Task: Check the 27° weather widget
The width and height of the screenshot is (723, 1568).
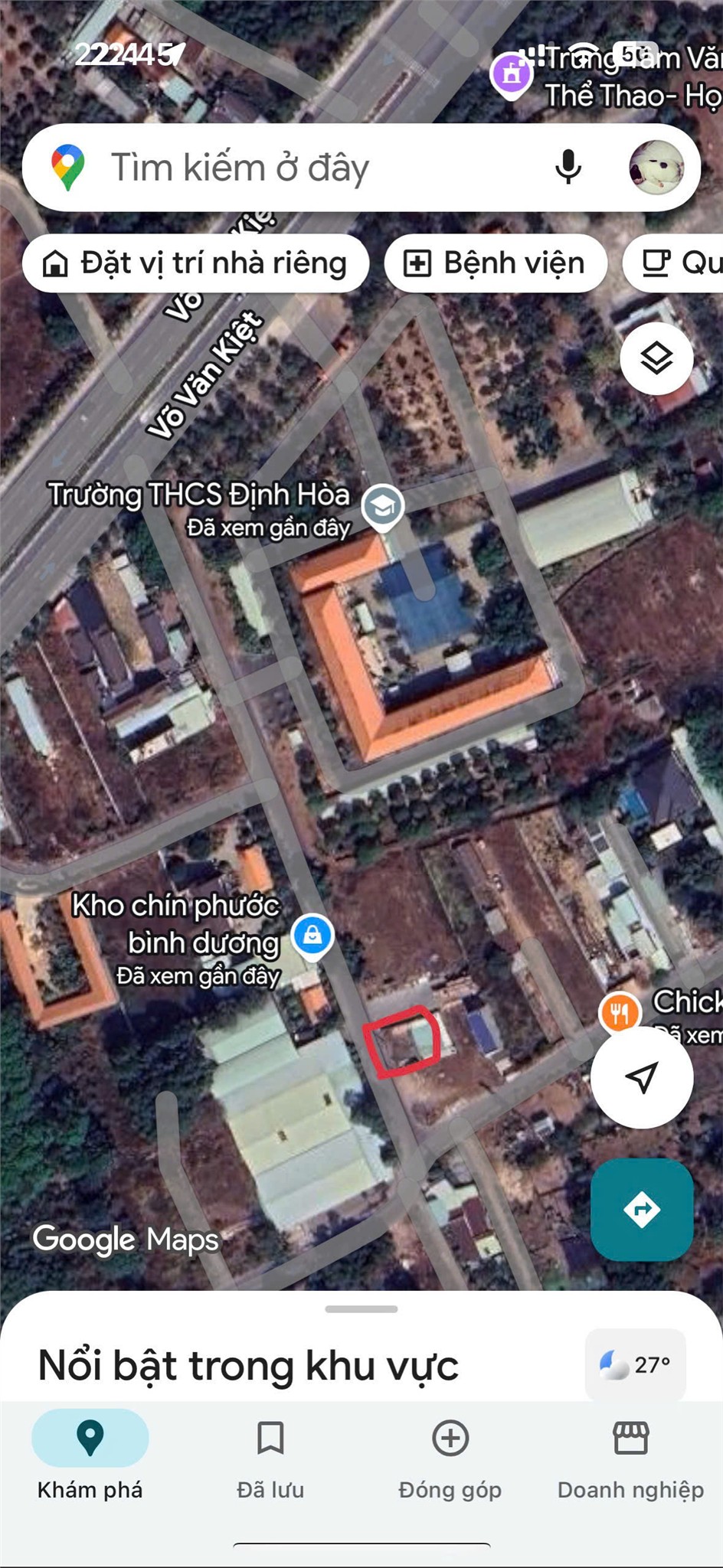Action: 636,1364
